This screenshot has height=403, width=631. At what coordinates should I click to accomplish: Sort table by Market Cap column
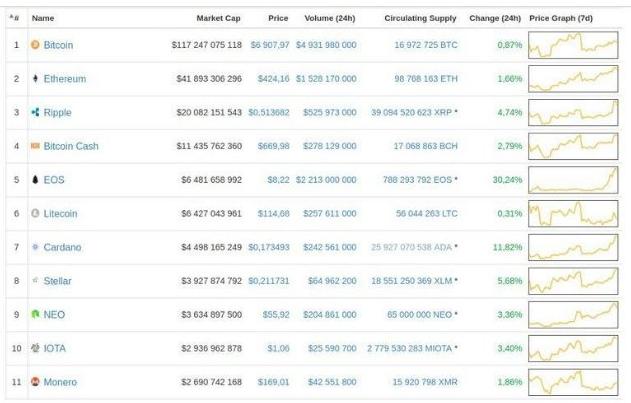coord(218,18)
